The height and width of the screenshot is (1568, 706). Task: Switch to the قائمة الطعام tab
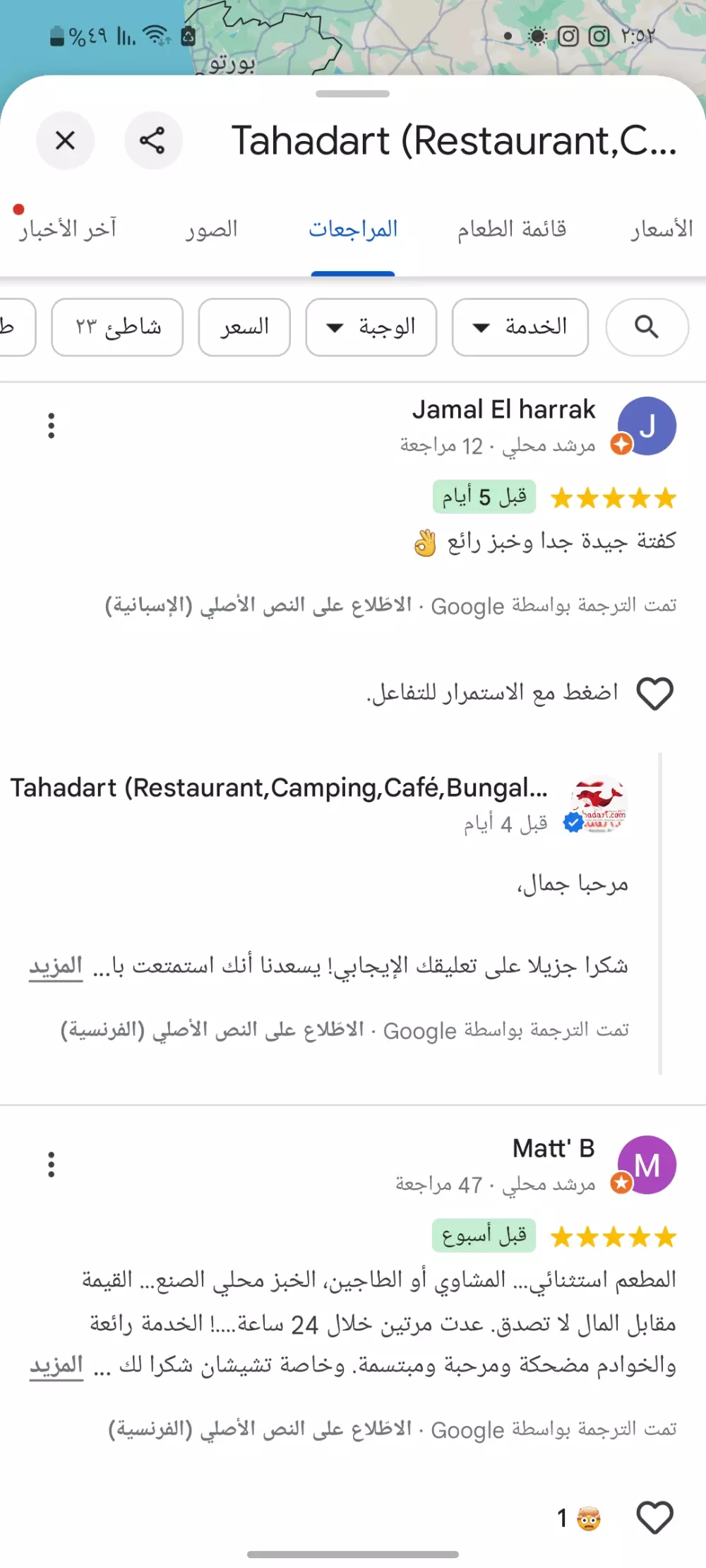pos(510,229)
